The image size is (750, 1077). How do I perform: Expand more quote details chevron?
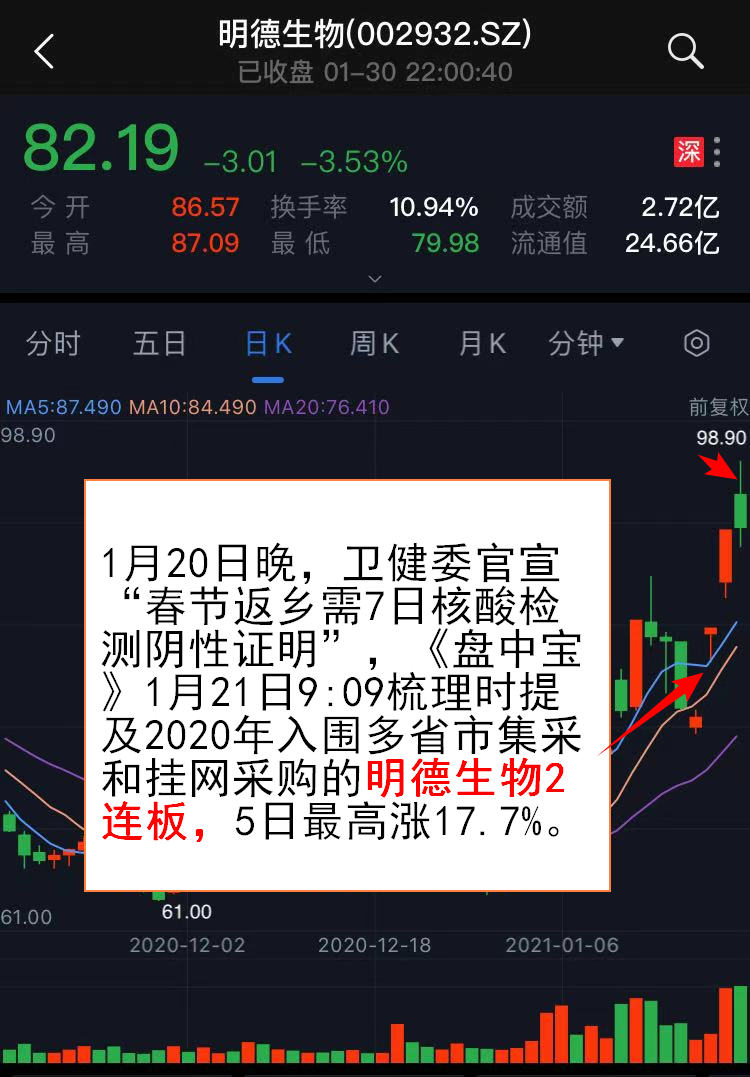coord(375,278)
